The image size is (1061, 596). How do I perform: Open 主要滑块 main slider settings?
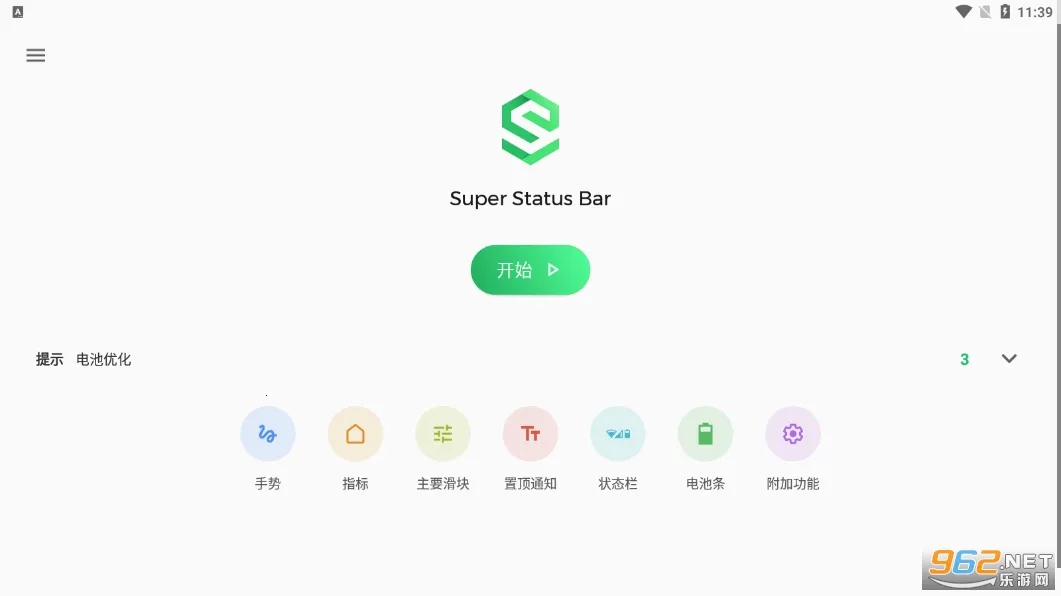point(443,434)
